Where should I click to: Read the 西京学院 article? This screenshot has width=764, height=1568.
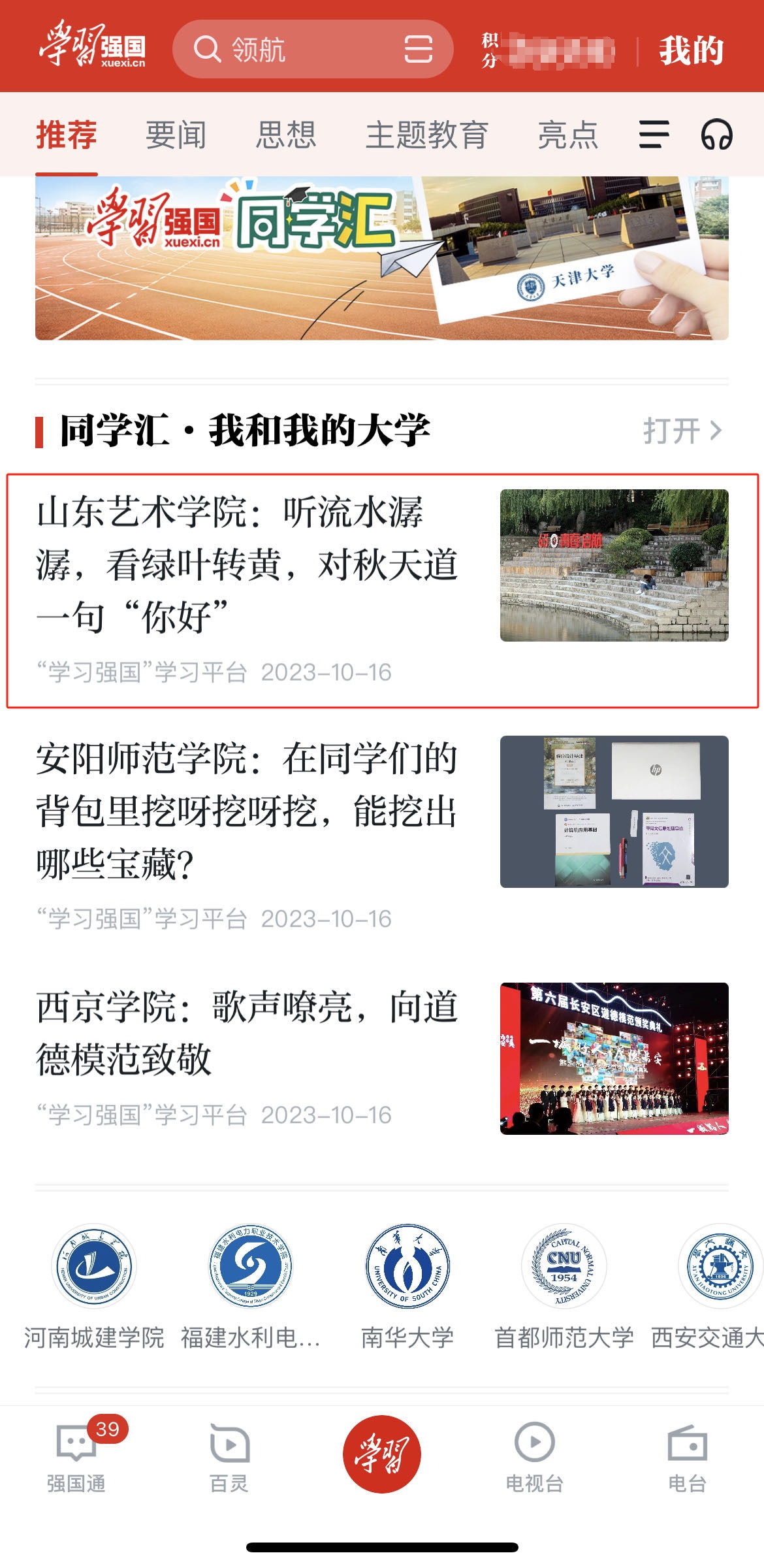click(248, 1034)
